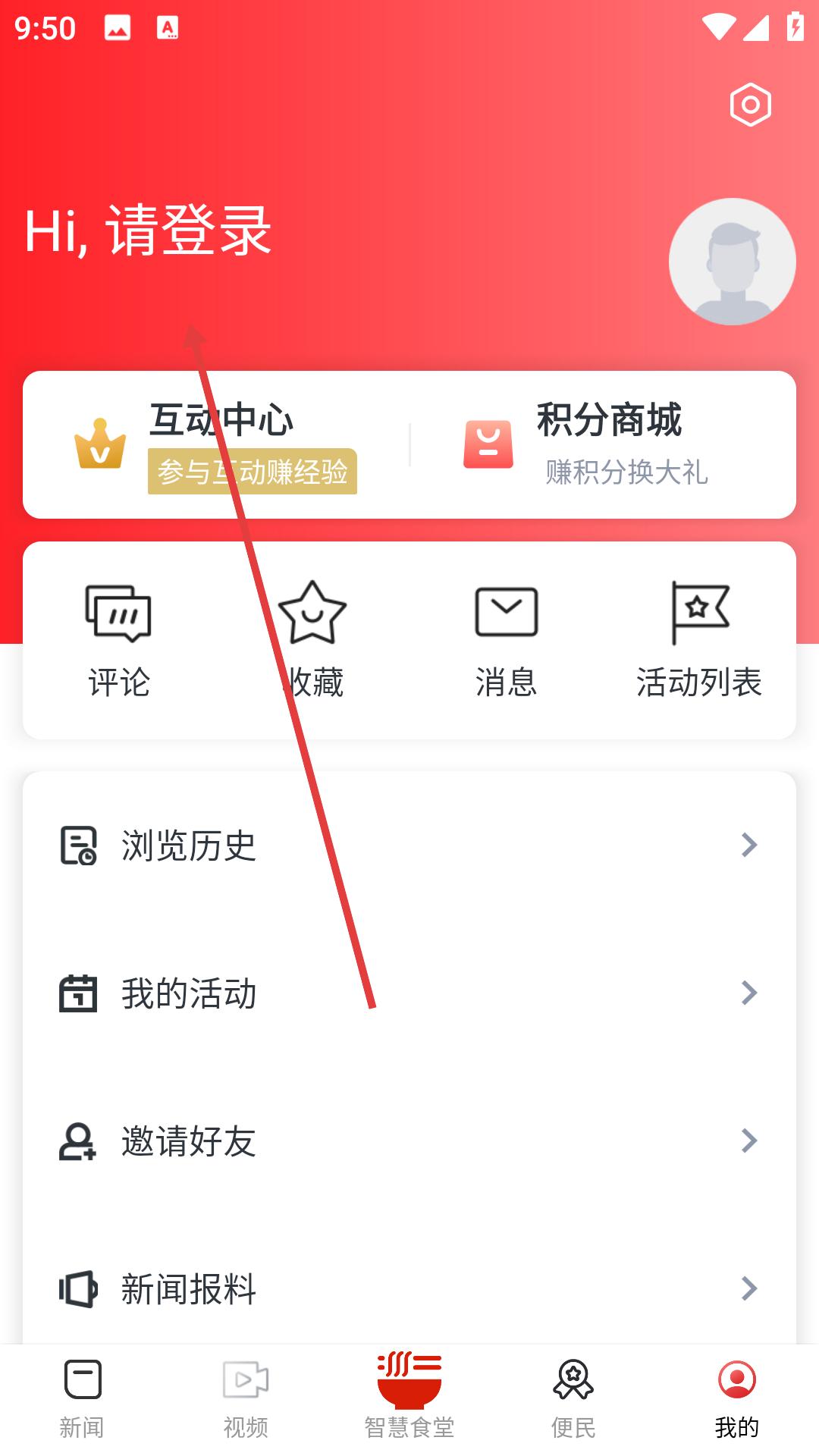Open 互动中心 interaction center
Image resolution: width=819 pixels, height=1456 pixels.
coord(216,445)
